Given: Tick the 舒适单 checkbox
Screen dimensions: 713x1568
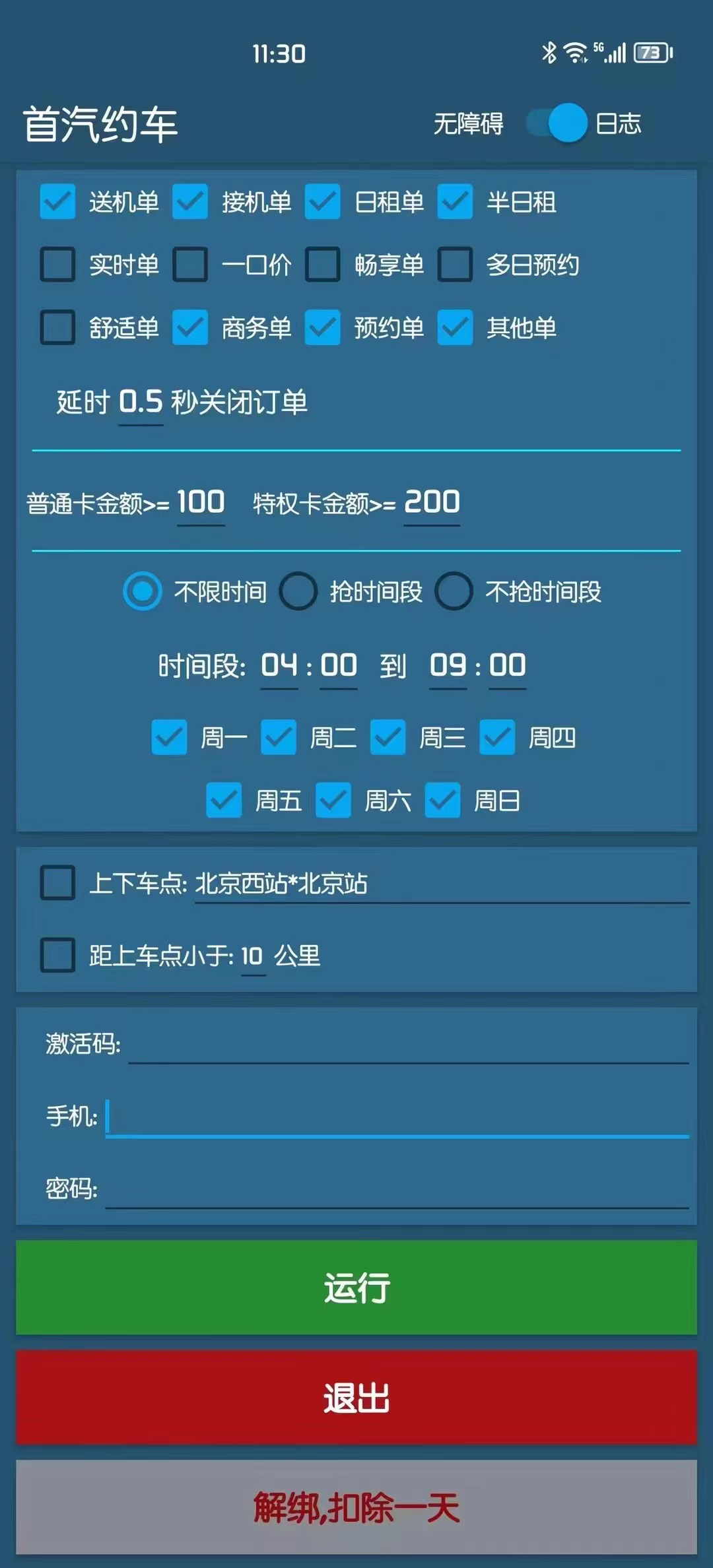Looking at the screenshot, I should pos(57,327).
